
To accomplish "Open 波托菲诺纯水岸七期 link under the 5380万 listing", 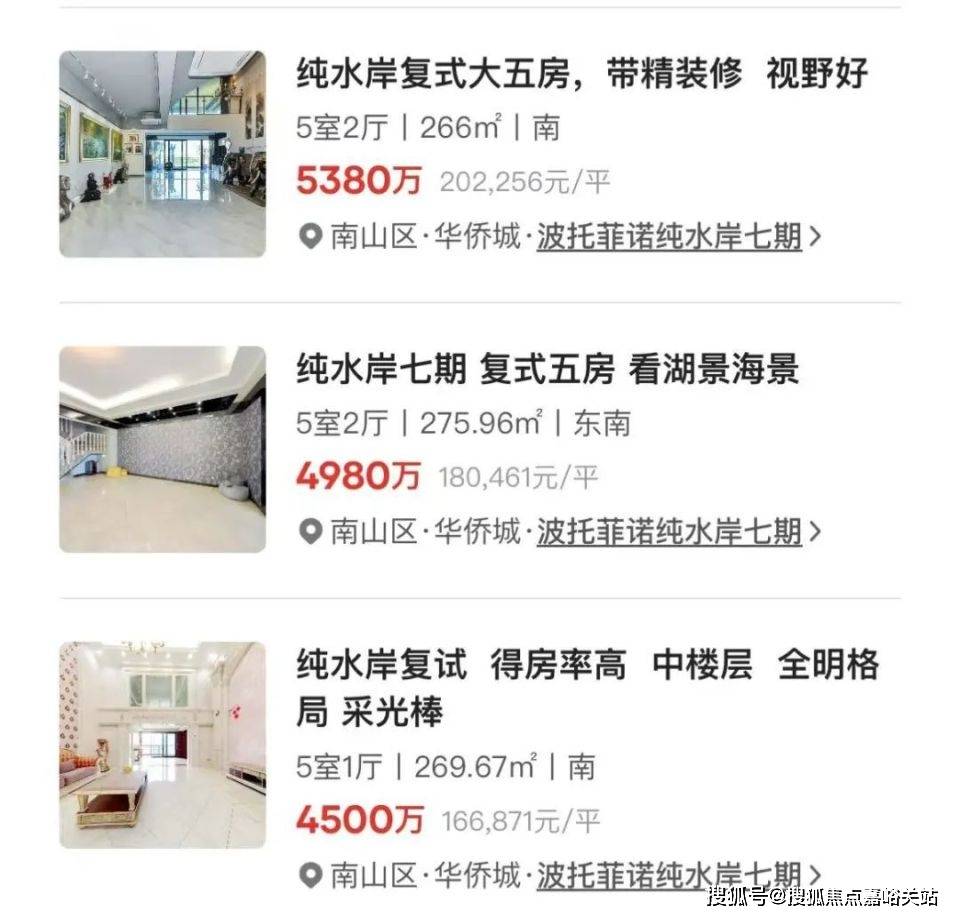I will (x=669, y=237).
